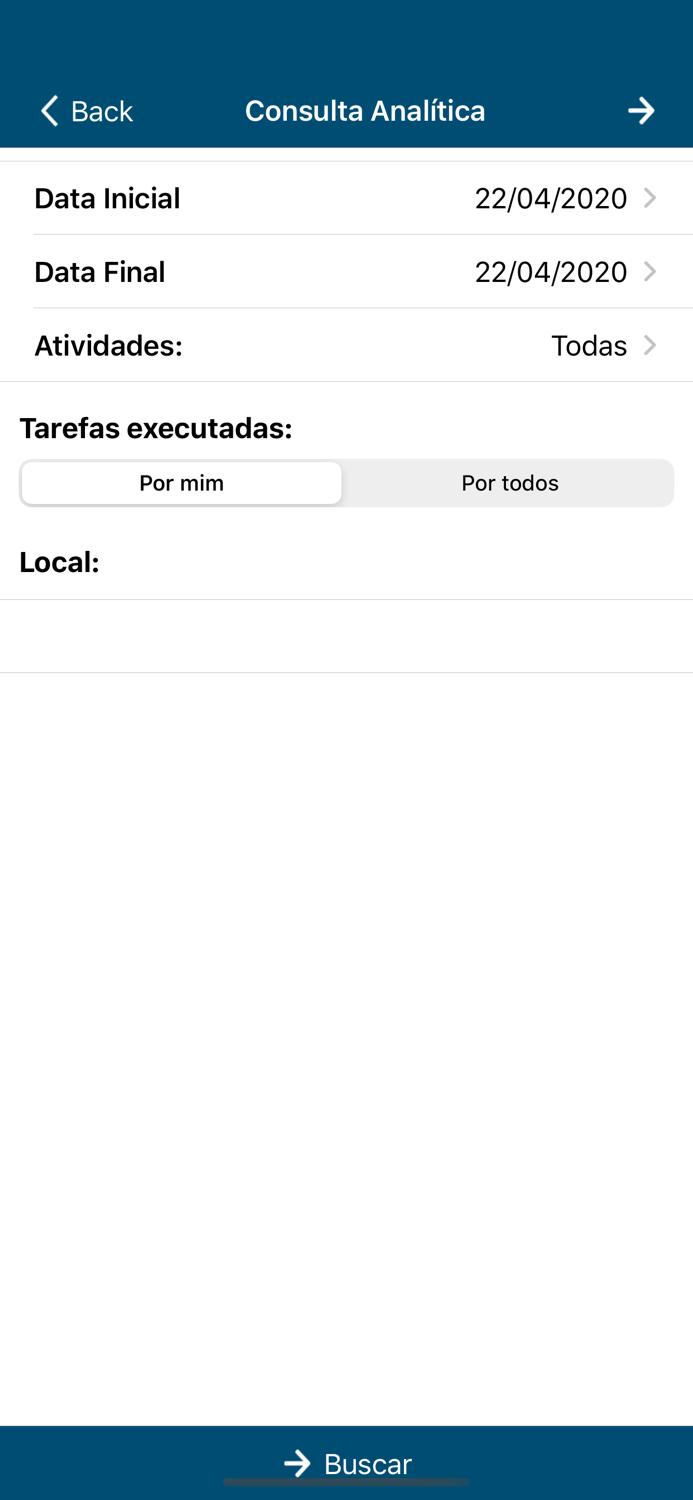Screen dimensions: 693x1500
Task: Tap the empty Local field
Action: (x=346, y=636)
